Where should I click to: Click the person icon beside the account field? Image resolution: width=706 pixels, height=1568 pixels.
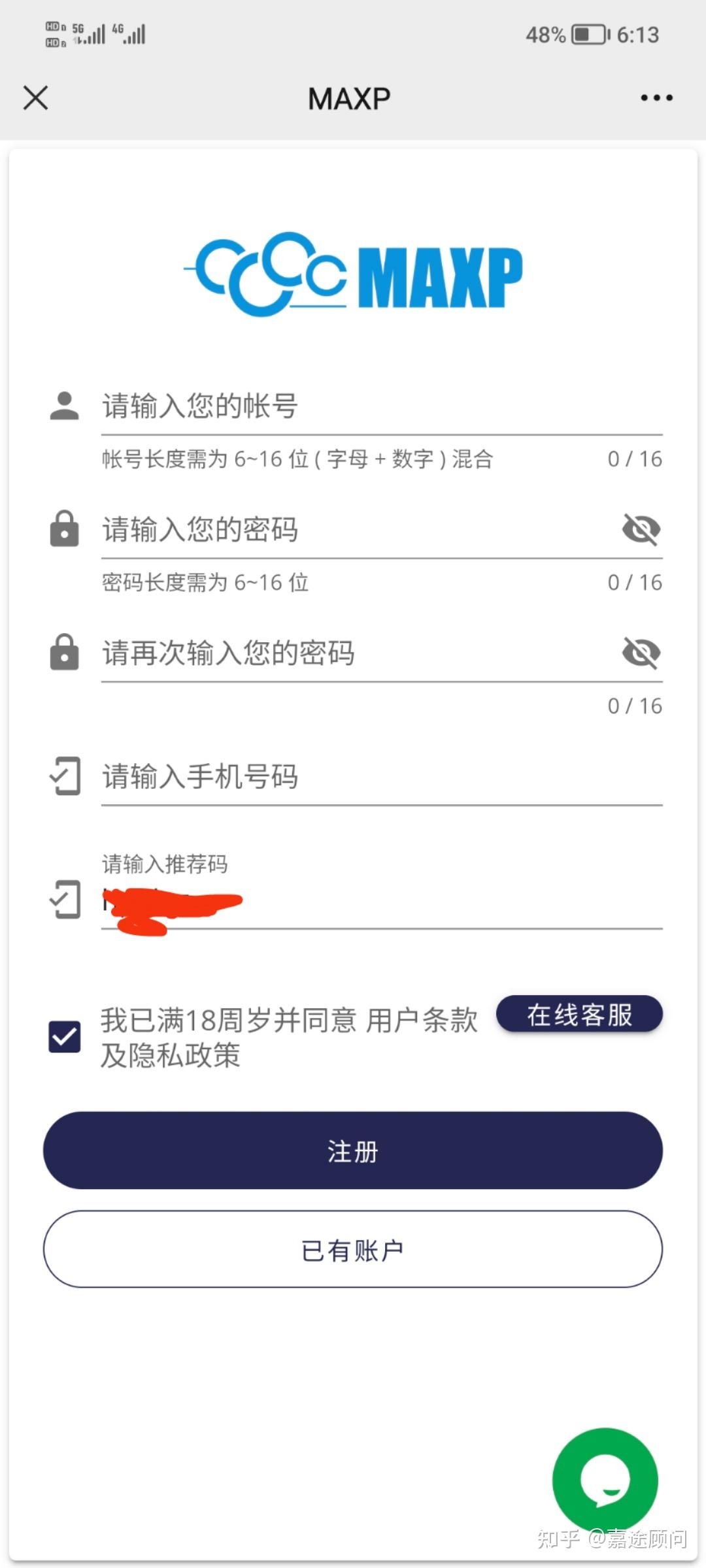(x=63, y=405)
